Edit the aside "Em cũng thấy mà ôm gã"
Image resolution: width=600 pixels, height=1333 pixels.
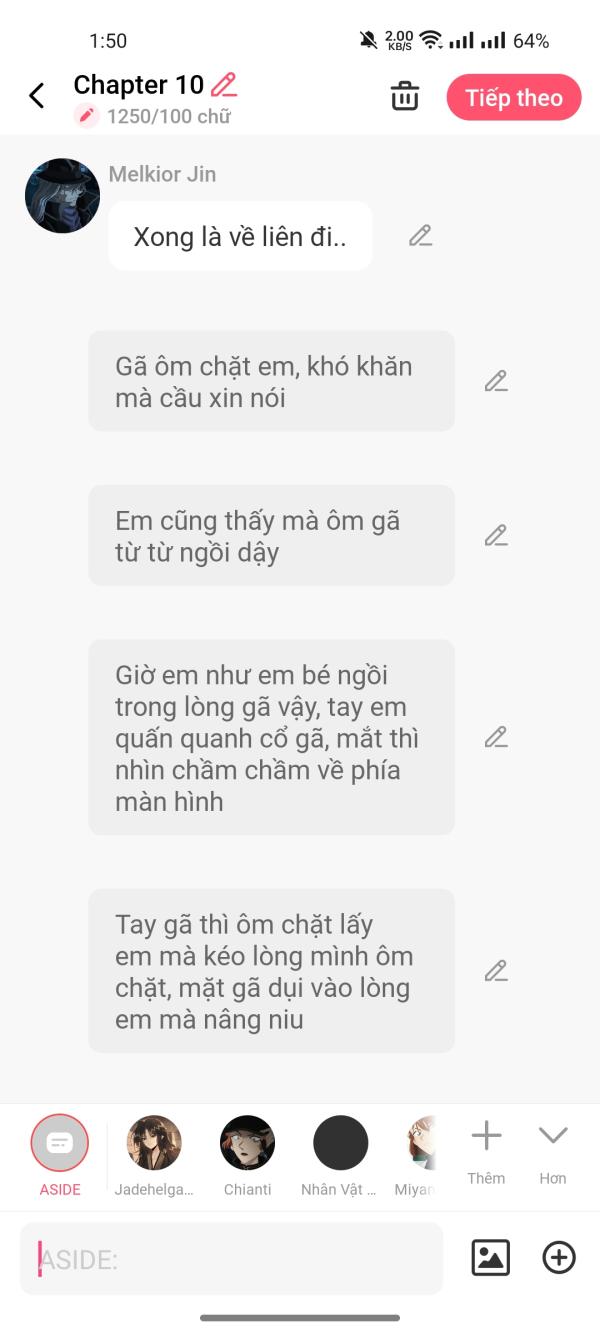tap(496, 536)
